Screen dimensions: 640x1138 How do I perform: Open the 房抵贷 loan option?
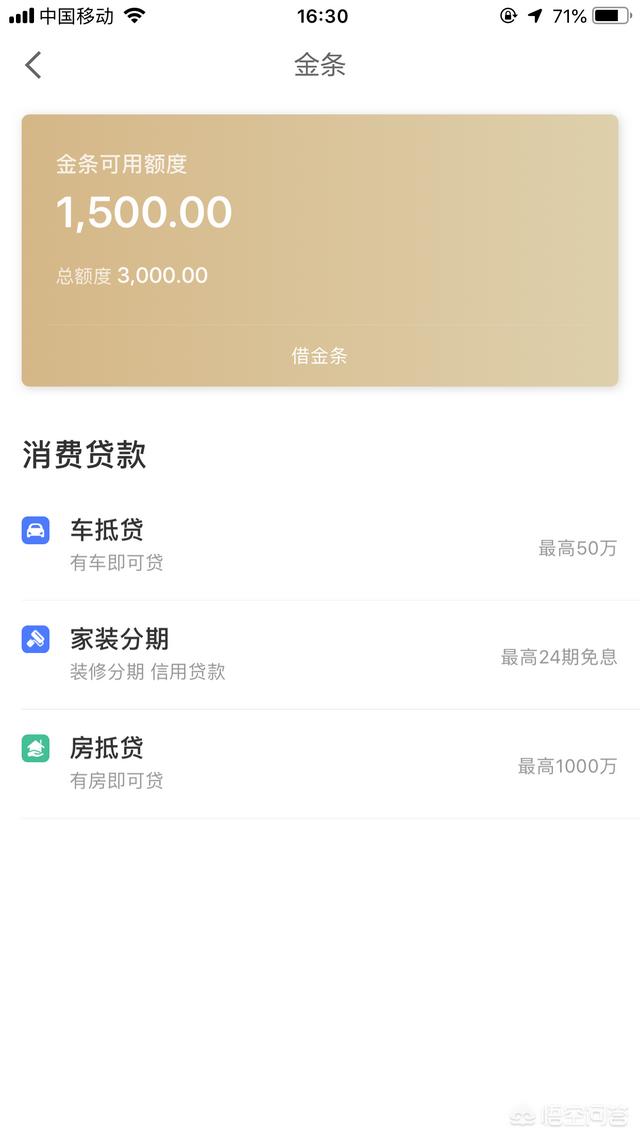click(x=320, y=764)
